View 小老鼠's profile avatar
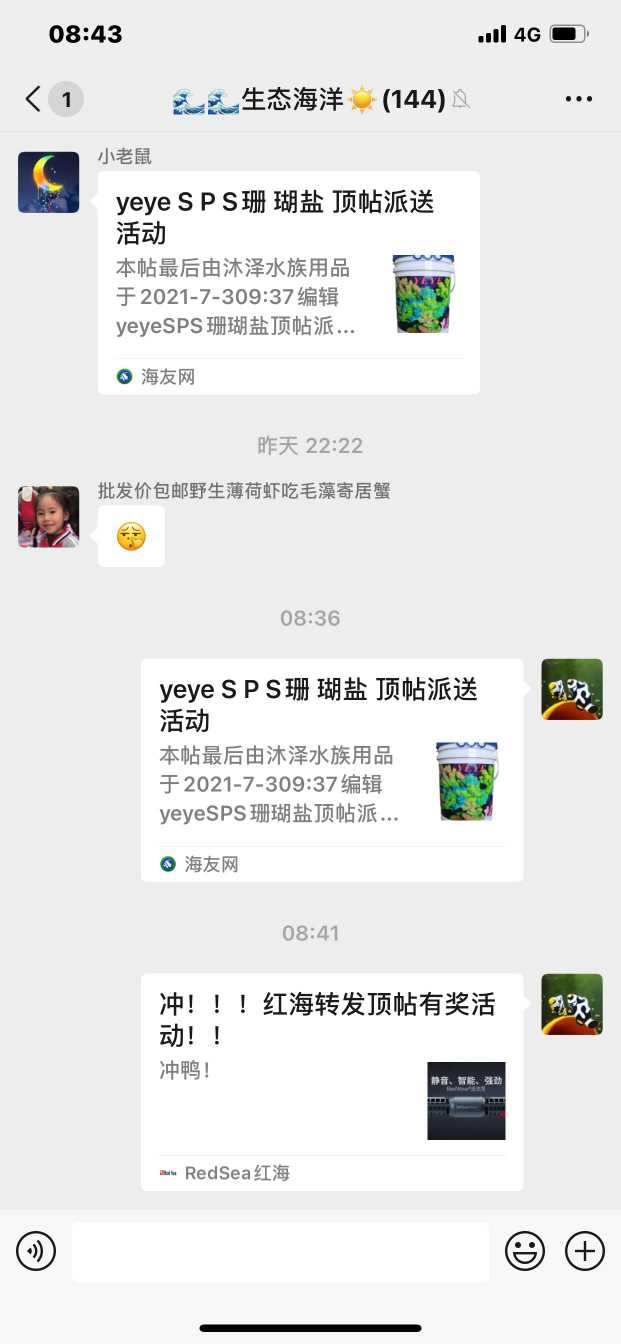The height and width of the screenshot is (1344, 621). (x=48, y=182)
